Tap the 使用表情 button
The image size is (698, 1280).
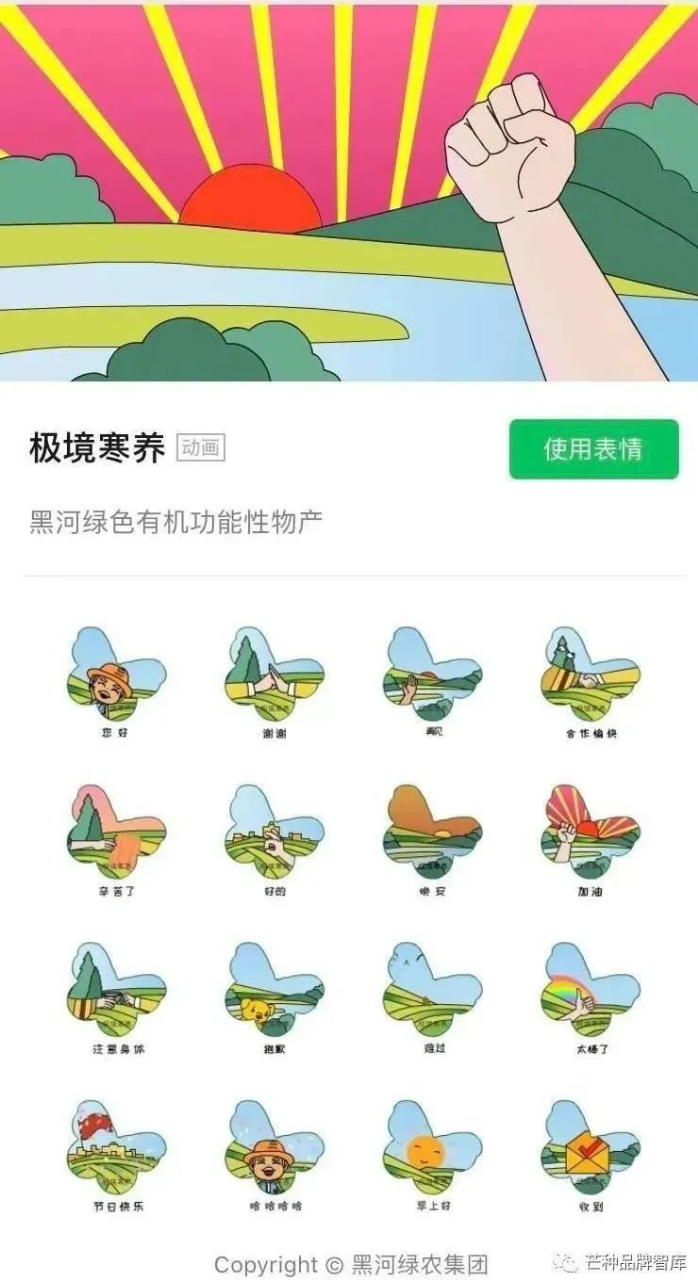click(x=593, y=449)
